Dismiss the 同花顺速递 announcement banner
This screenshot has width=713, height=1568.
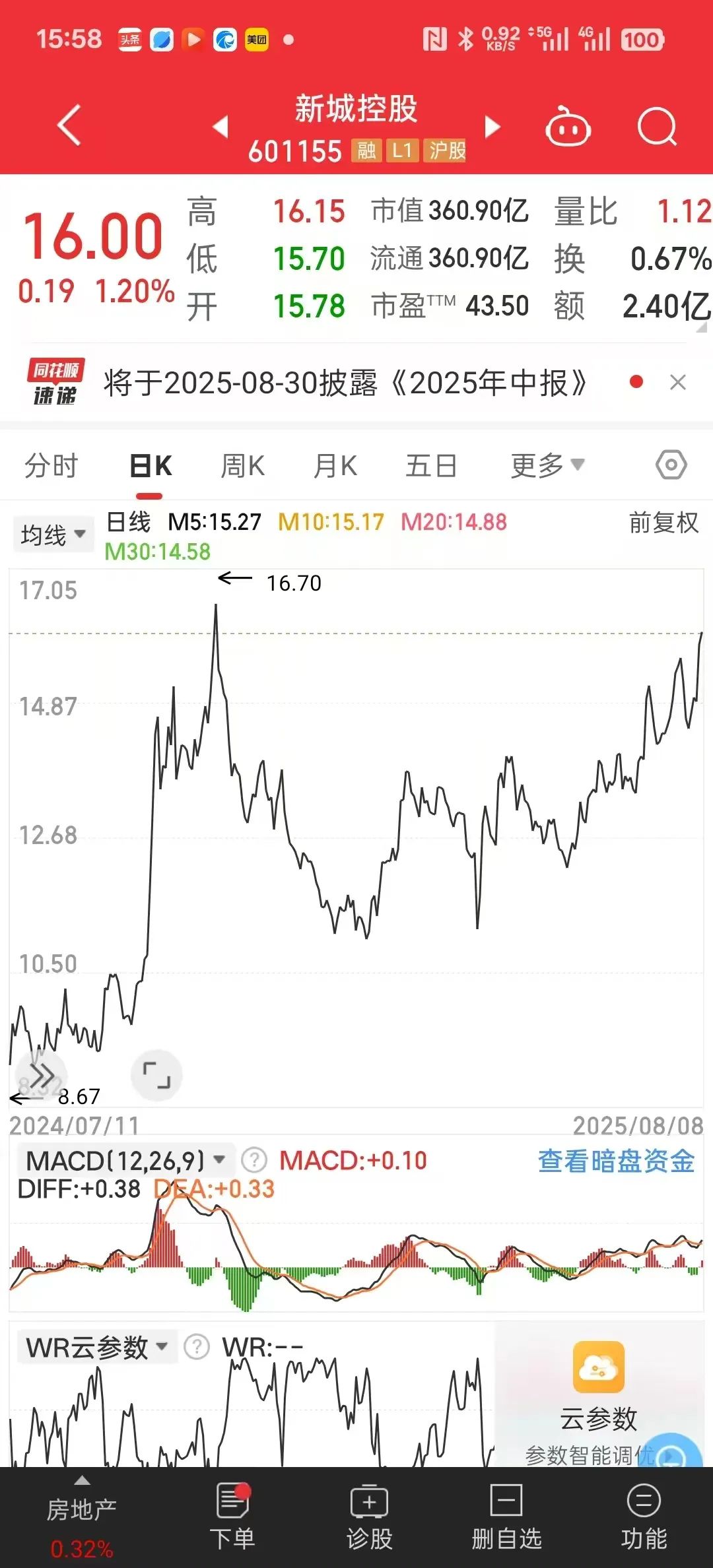pyautogui.click(x=678, y=382)
